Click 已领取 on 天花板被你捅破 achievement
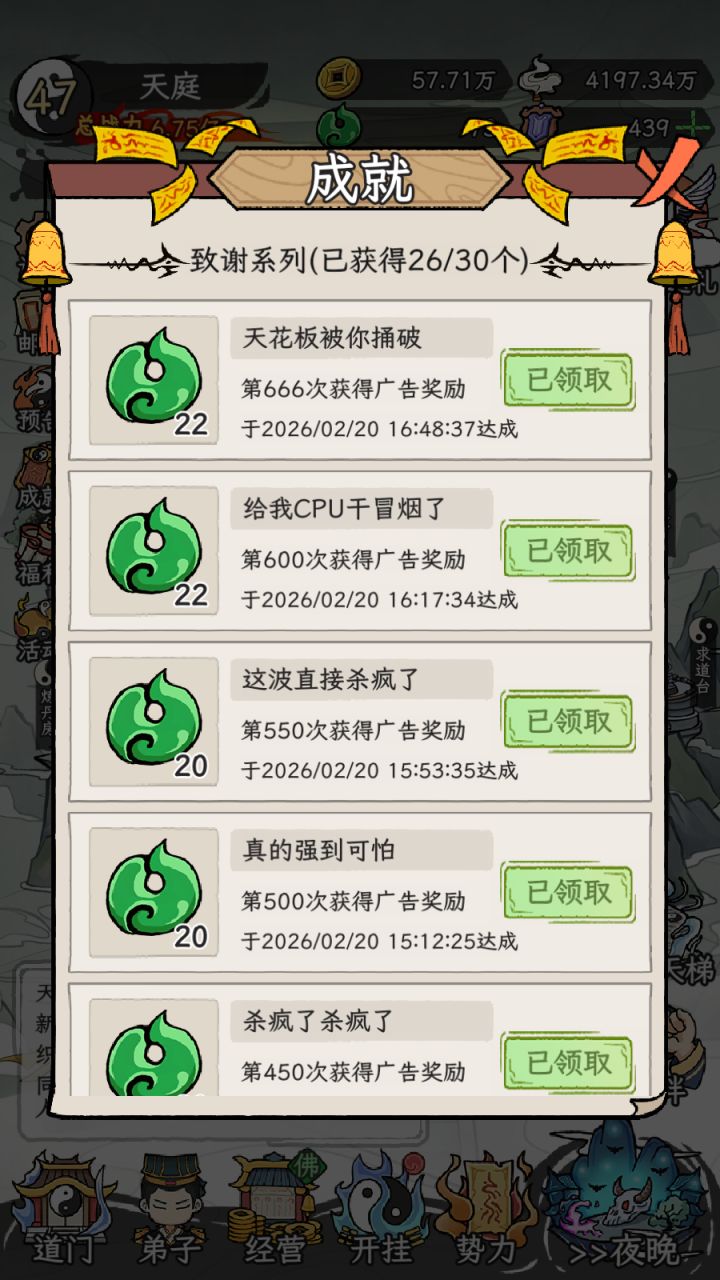 567,380
